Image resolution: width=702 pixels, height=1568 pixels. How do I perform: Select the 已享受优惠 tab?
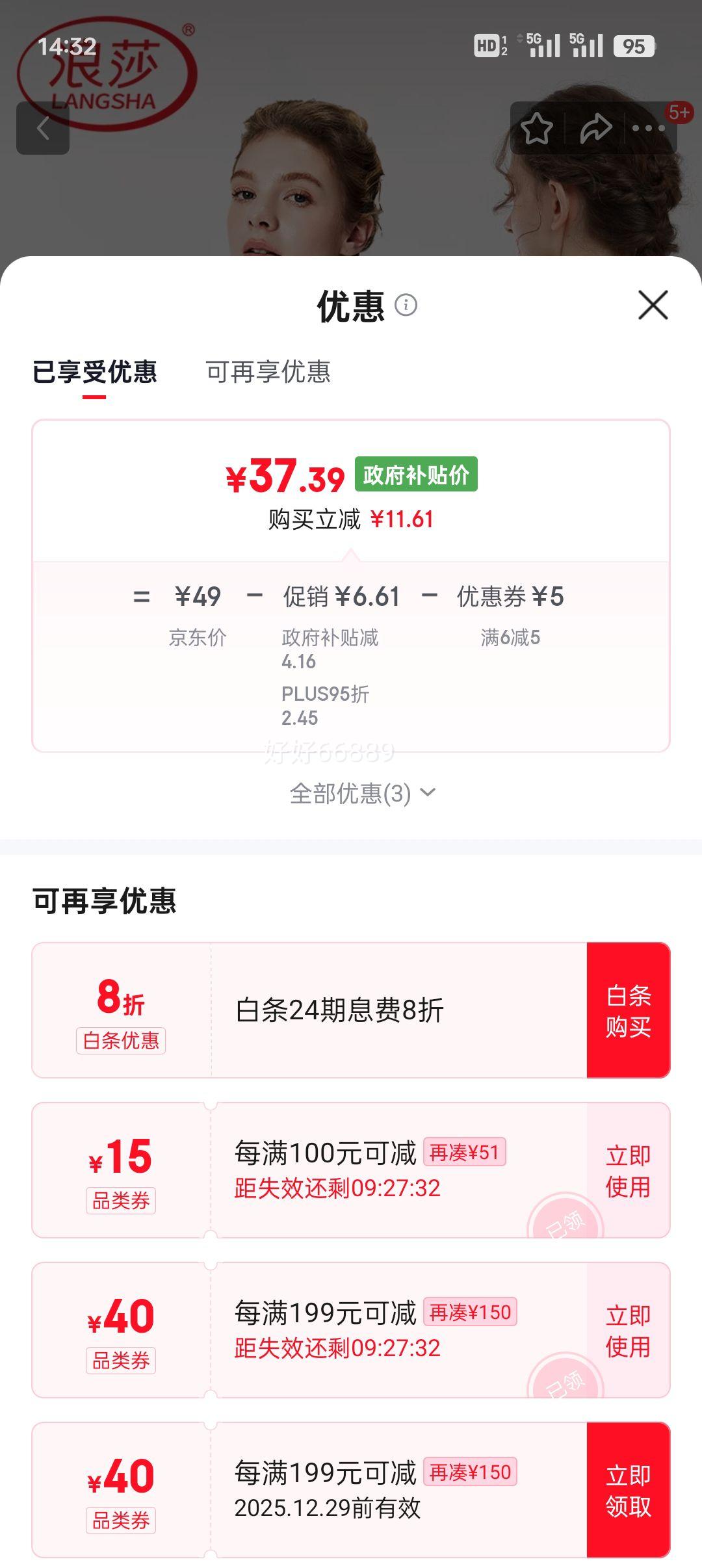coord(94,373)
